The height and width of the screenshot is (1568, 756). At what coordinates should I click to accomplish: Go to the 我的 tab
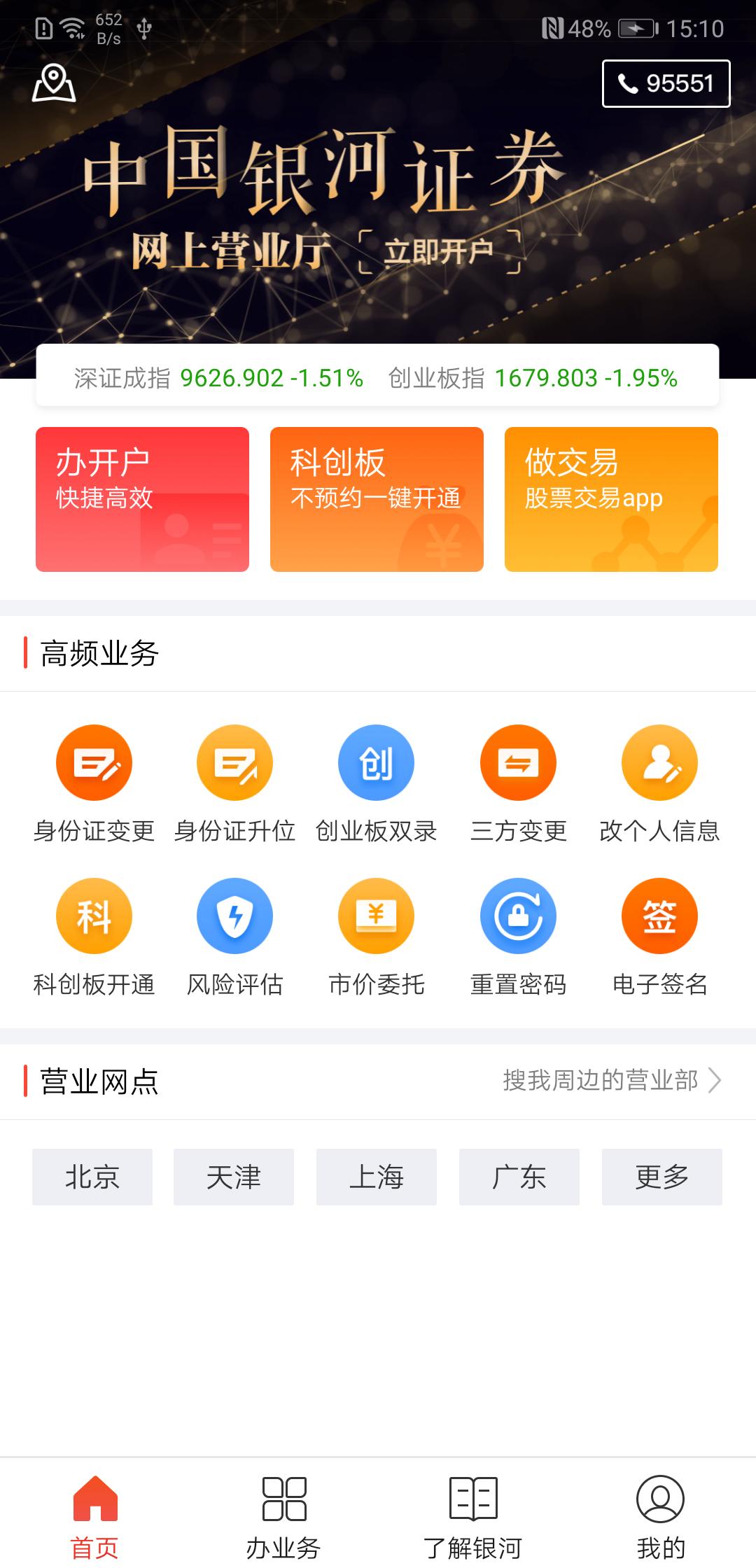coord(661,1512)
